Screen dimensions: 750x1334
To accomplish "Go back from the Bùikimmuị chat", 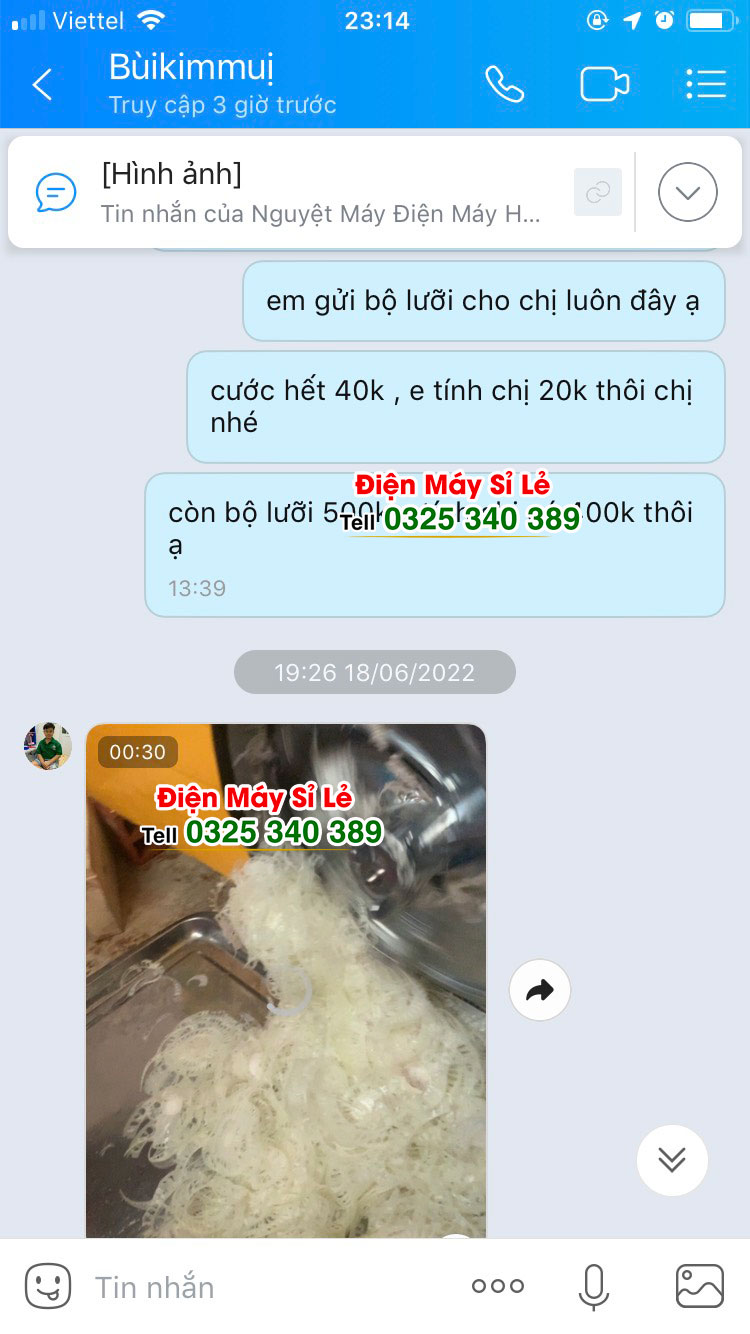I will (x=42, y=85).
